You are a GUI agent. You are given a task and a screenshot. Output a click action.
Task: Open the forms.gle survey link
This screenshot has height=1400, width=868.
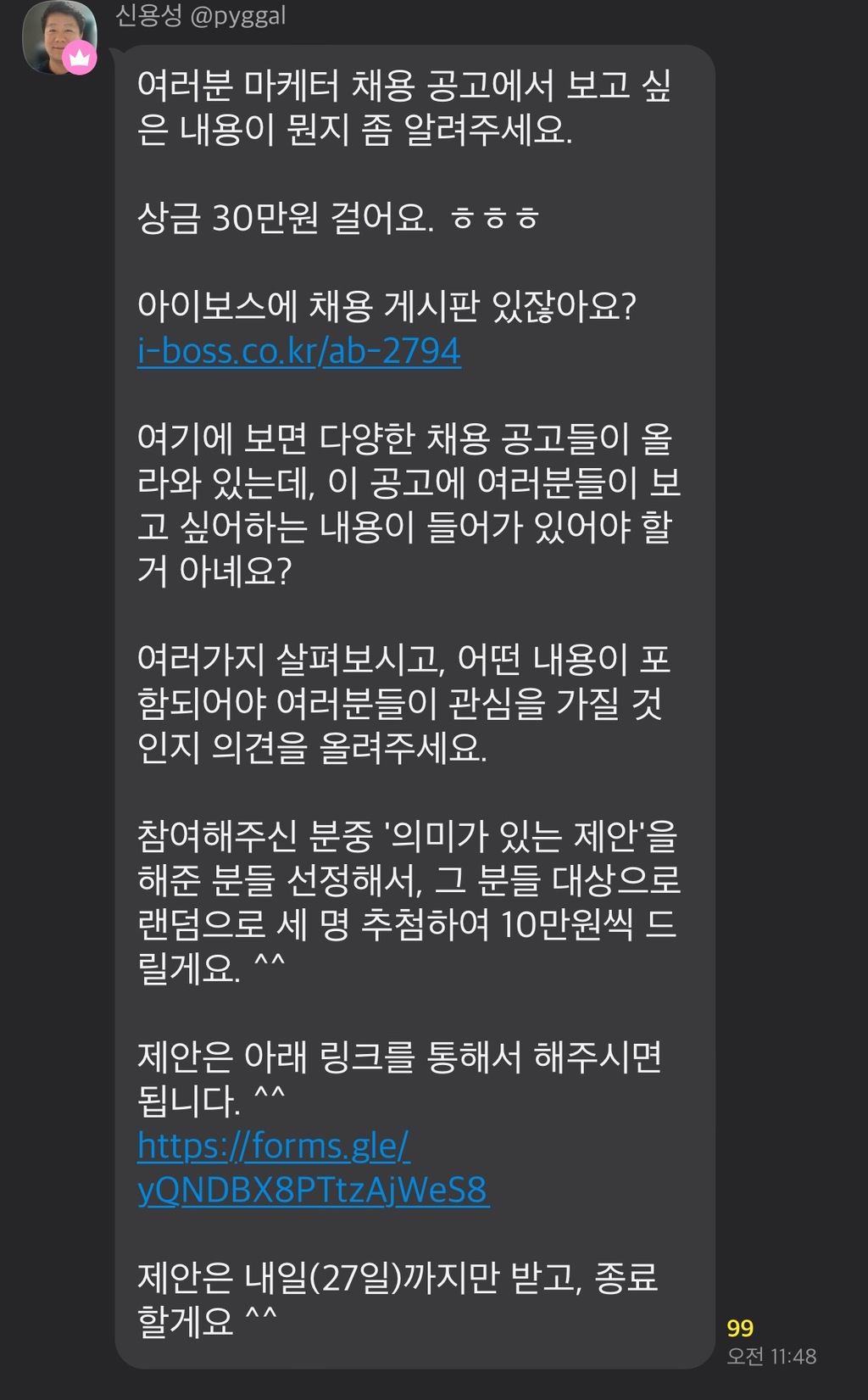tap(312, 1168)
